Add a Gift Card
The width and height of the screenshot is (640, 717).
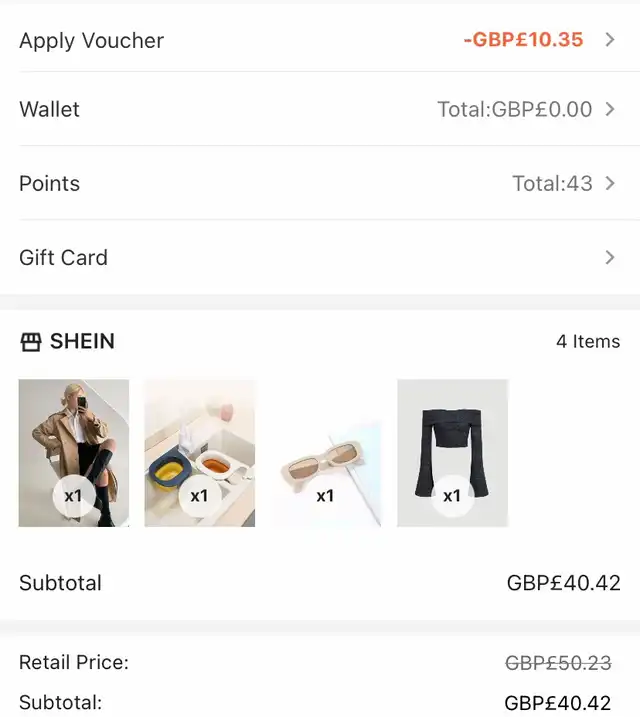pyautogui.click(x=319, y=257)
